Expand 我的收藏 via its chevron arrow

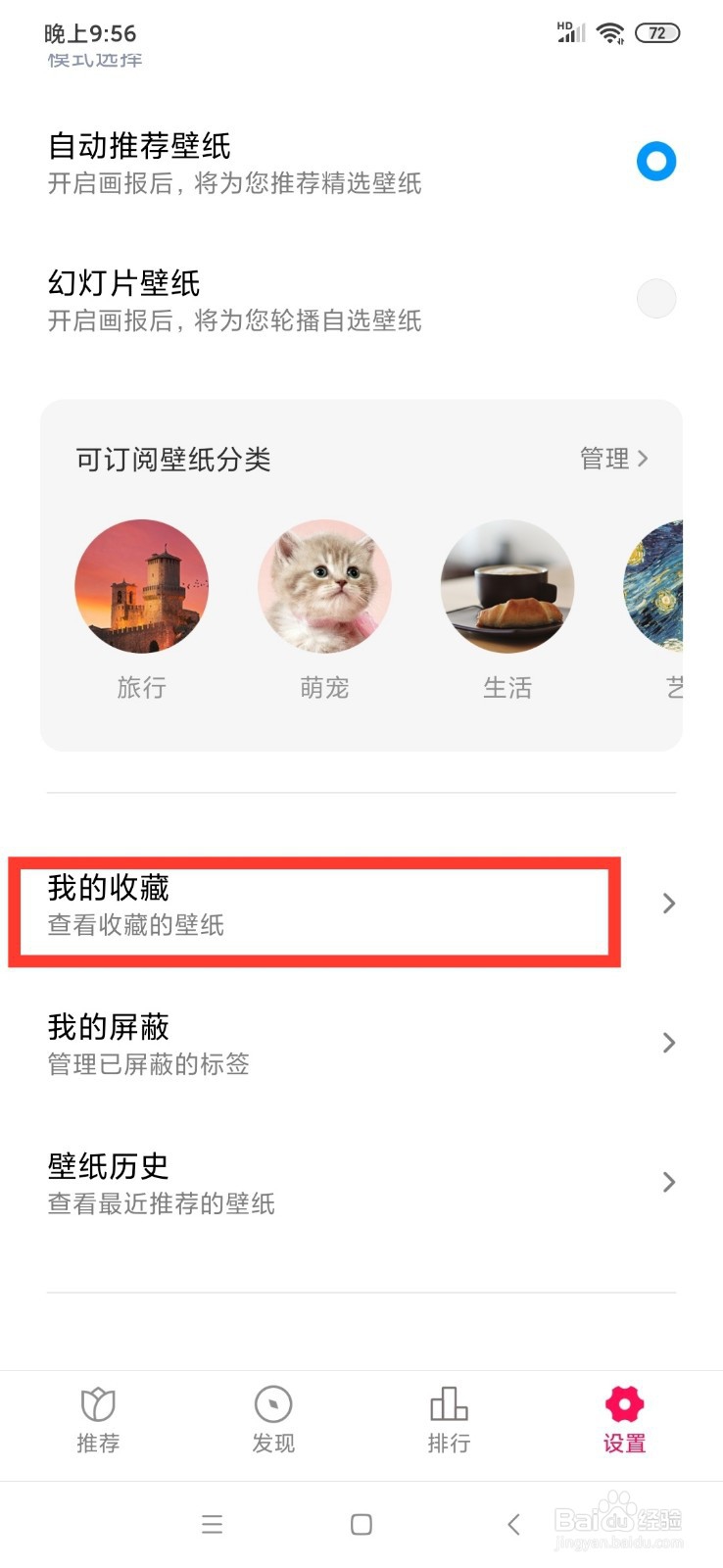coord(668,904)
